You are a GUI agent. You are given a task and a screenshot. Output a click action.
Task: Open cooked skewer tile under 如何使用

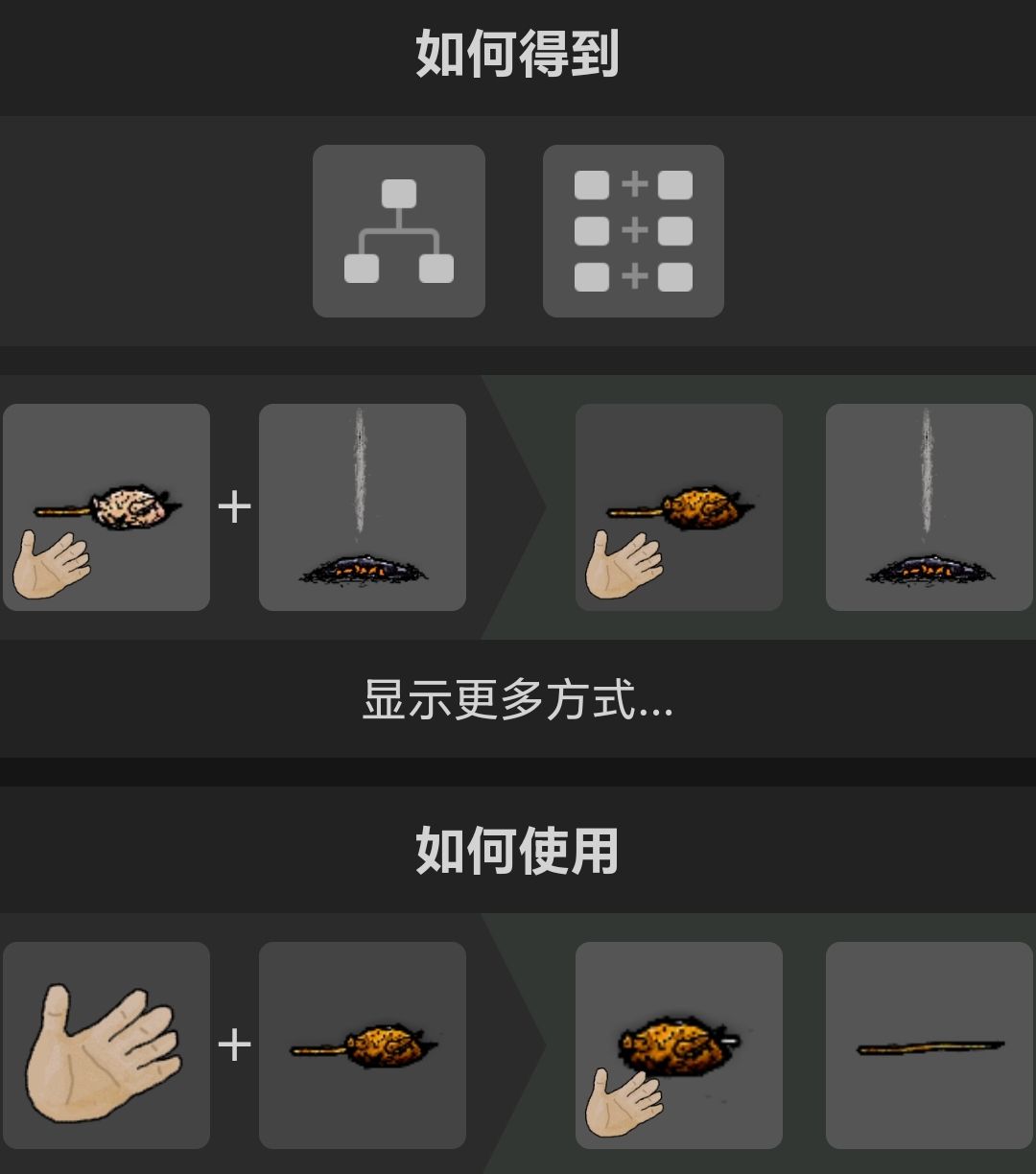tap(363, 1045)
